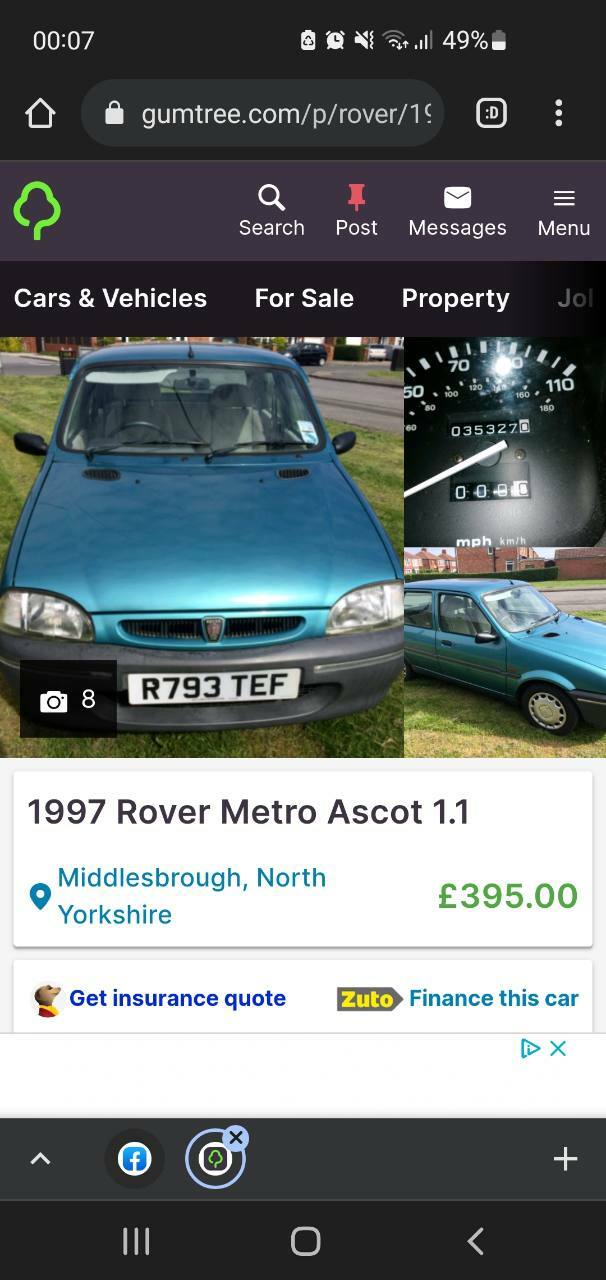
Task: Open Gumtree Search
Action: point(271,211)
